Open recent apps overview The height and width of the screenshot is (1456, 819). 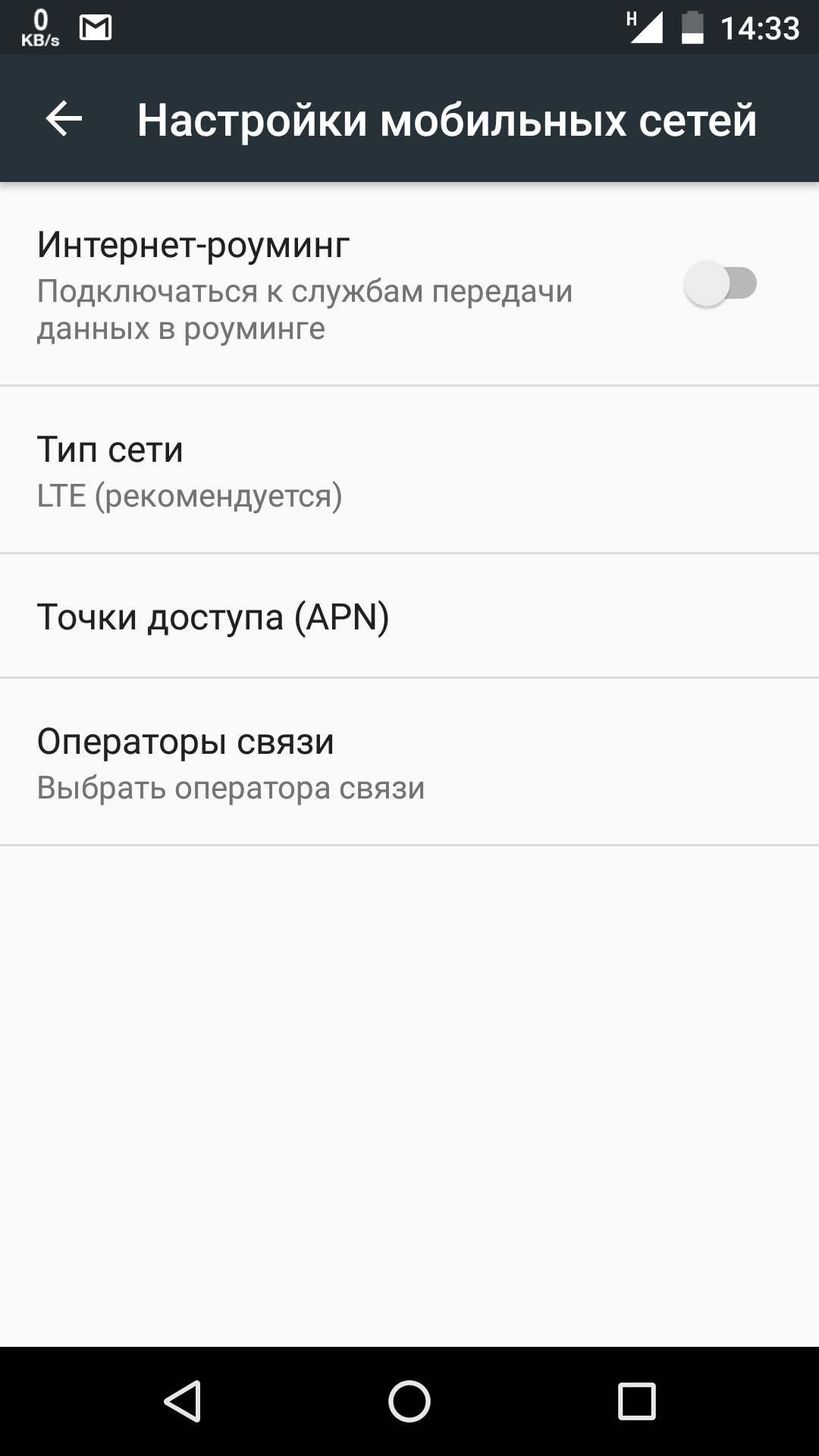pyautogui.click(x=636, y=1401)
